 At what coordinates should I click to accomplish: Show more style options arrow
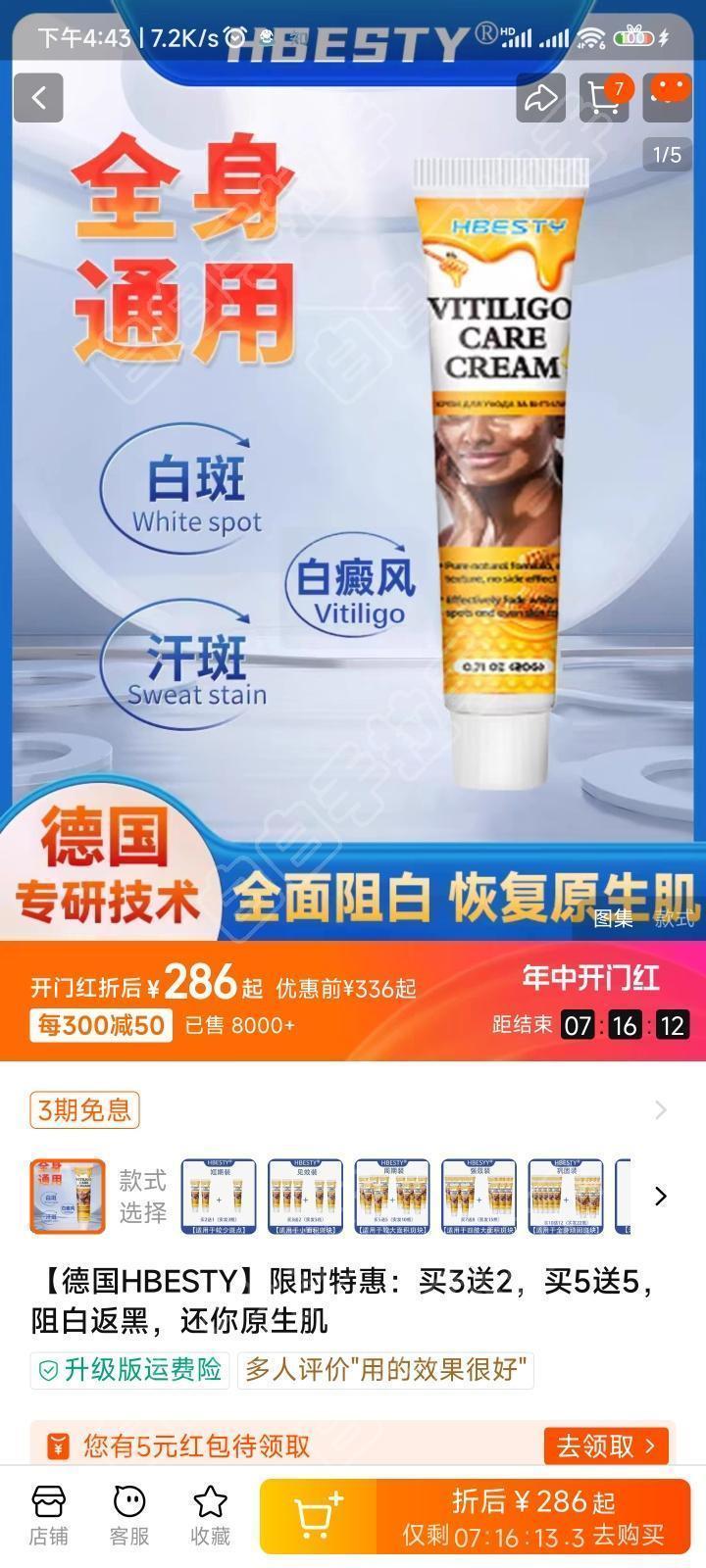pyautogui.click(x=660, y=1196)
